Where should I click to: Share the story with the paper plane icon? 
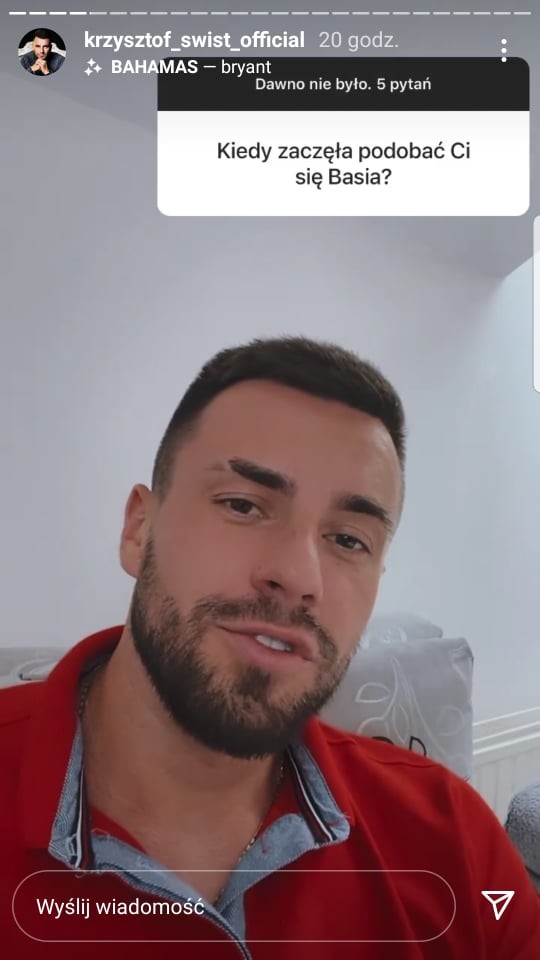(498, 905)
